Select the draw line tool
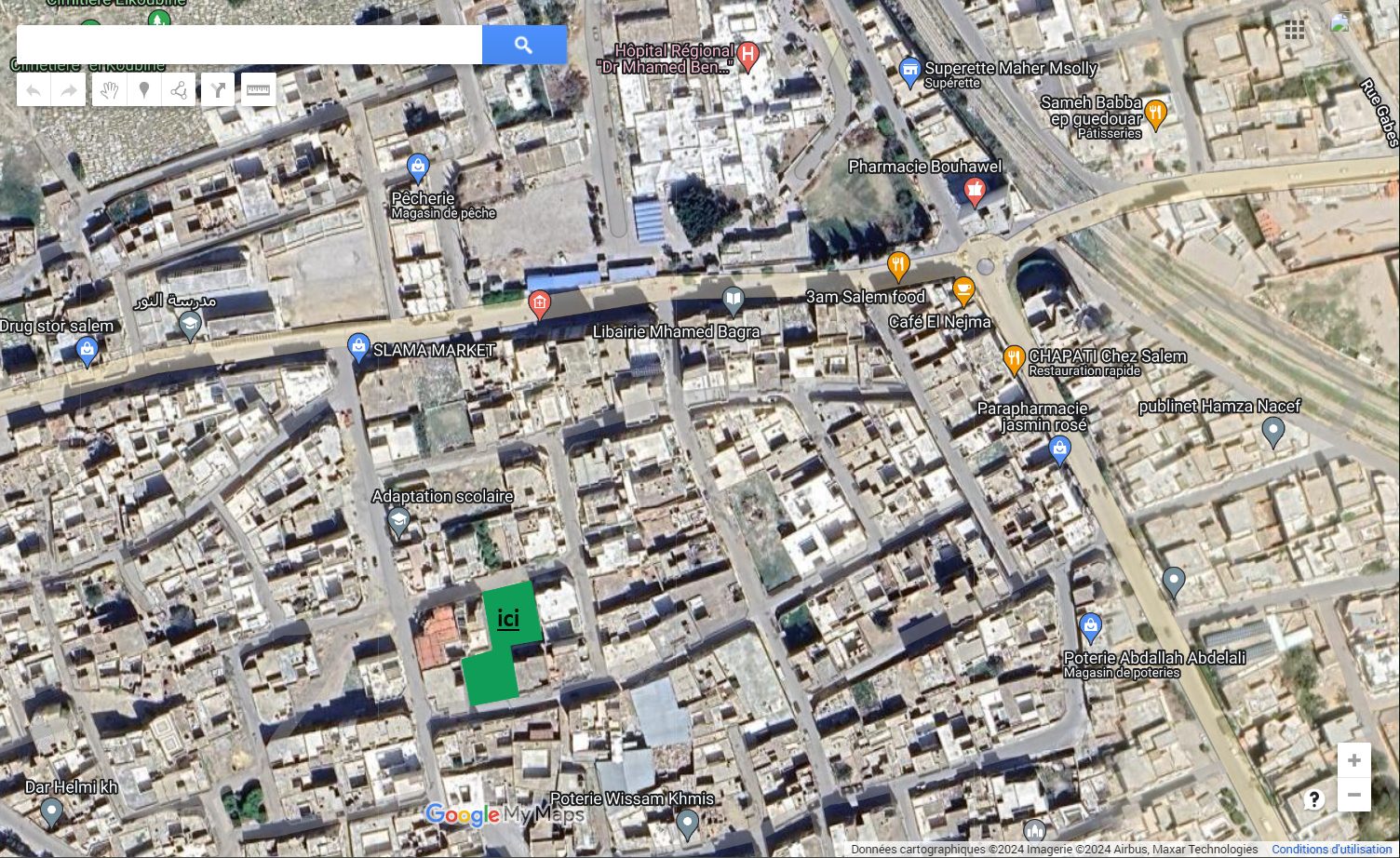This screenshot has height=858, width=1400. pos(179,90)
